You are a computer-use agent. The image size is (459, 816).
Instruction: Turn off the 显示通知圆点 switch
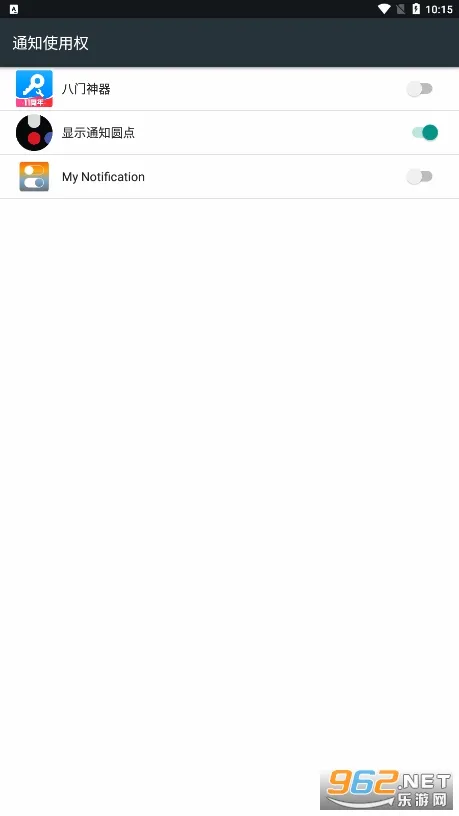point(425,133)
